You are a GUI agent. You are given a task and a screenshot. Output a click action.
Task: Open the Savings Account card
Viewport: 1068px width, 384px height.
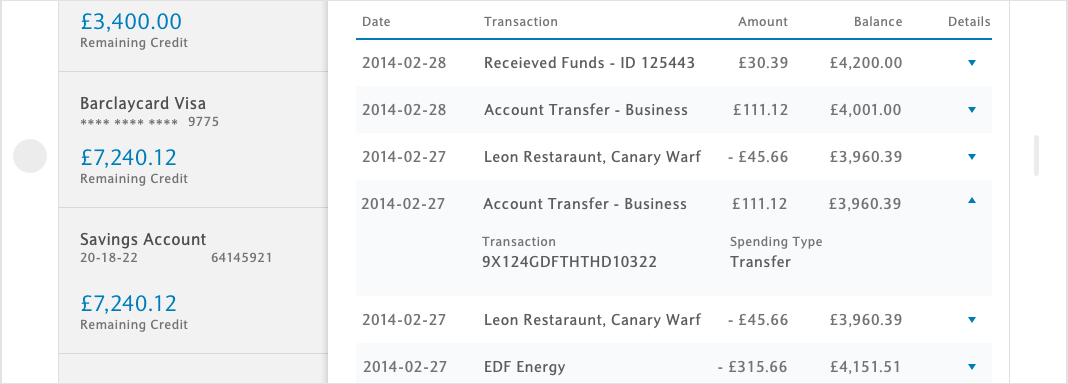point(193,281)
